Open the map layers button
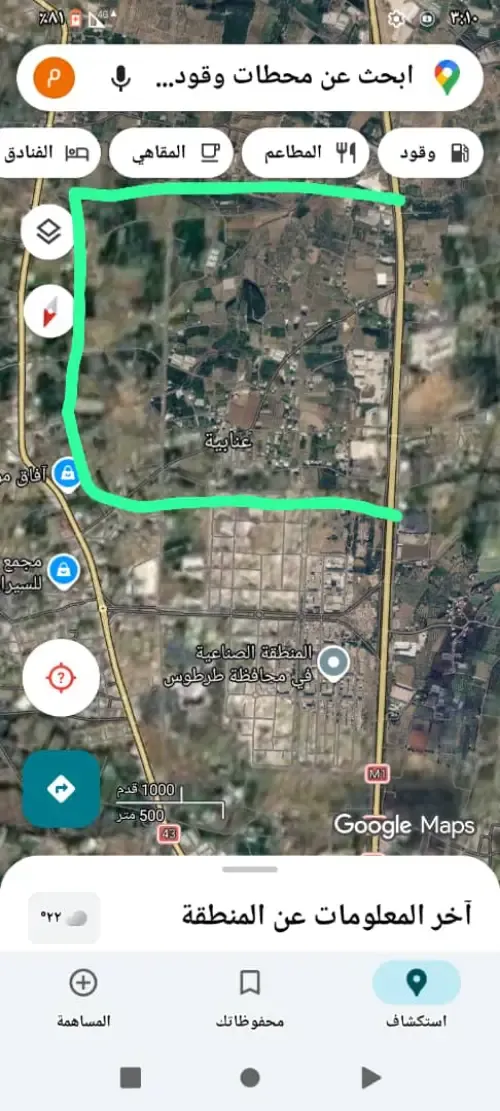 click(x=47, y=232)
